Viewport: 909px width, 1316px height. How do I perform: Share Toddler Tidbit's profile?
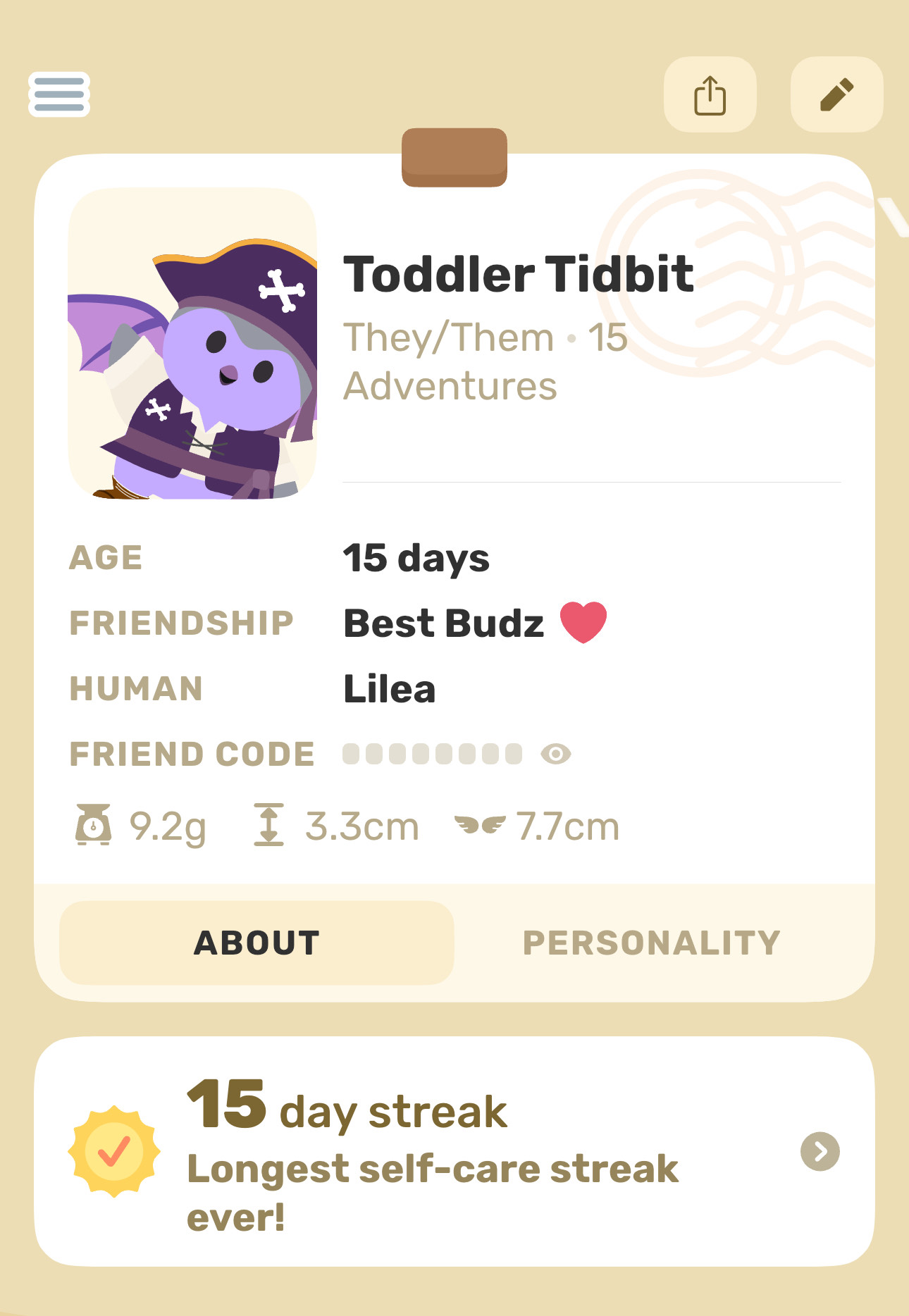(710, 94)
